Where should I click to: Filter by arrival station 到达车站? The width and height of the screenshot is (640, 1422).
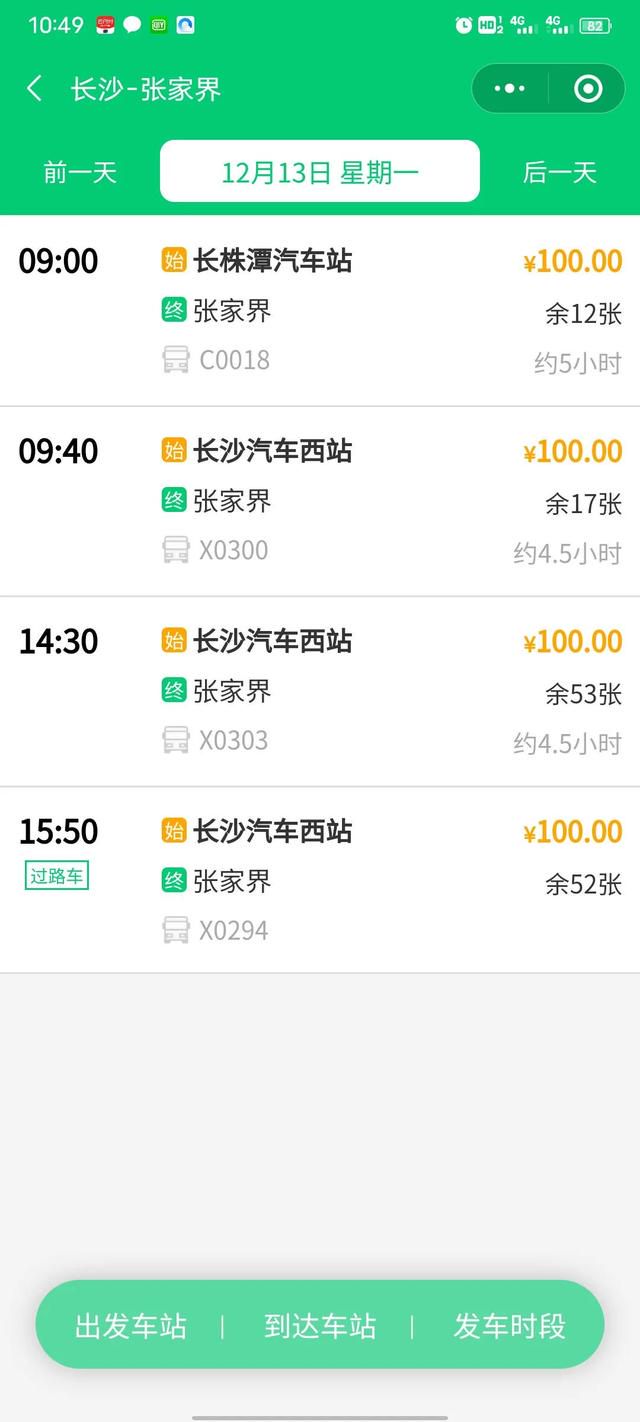(320, 1326)
